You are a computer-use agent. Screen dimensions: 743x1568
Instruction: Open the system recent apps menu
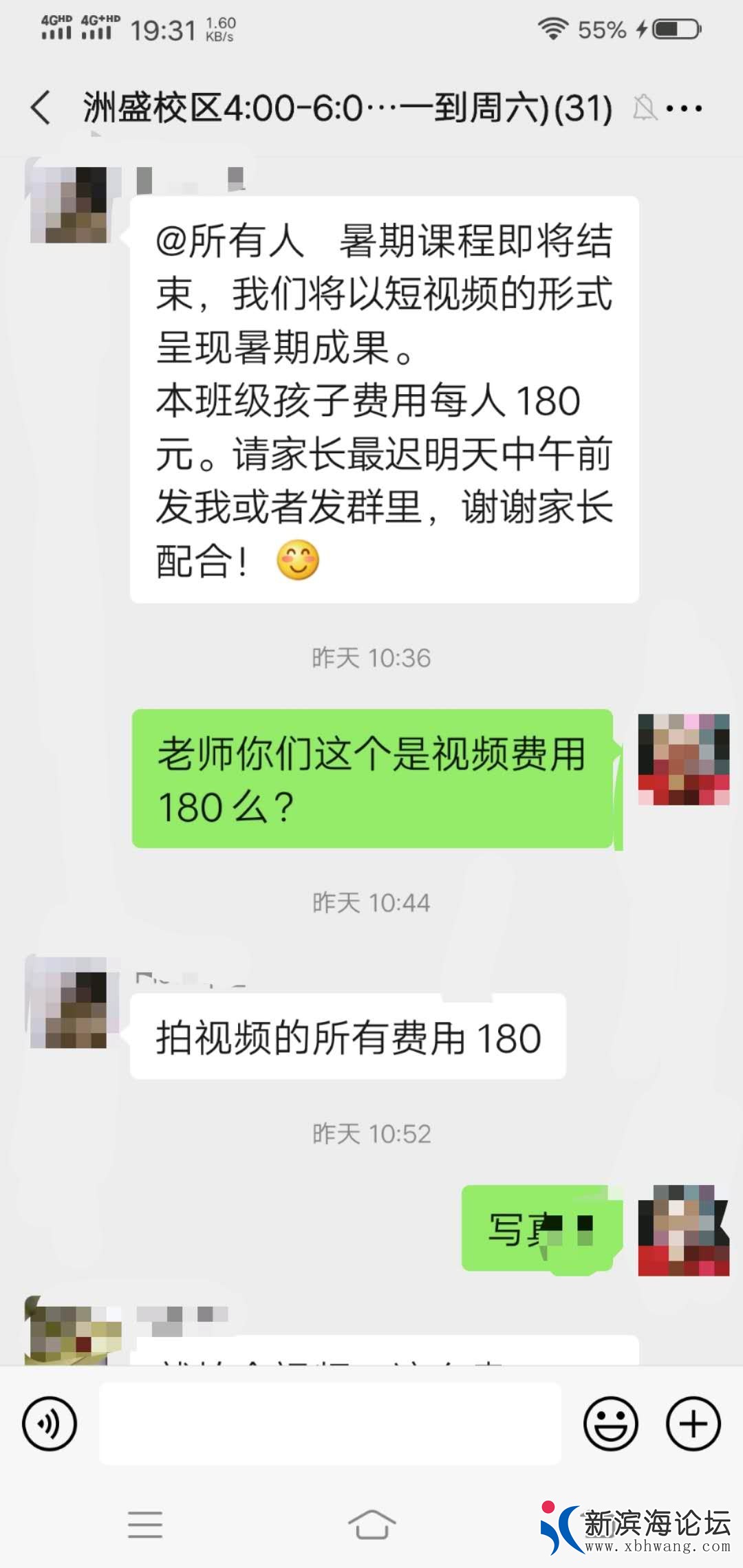(145, 1524)
